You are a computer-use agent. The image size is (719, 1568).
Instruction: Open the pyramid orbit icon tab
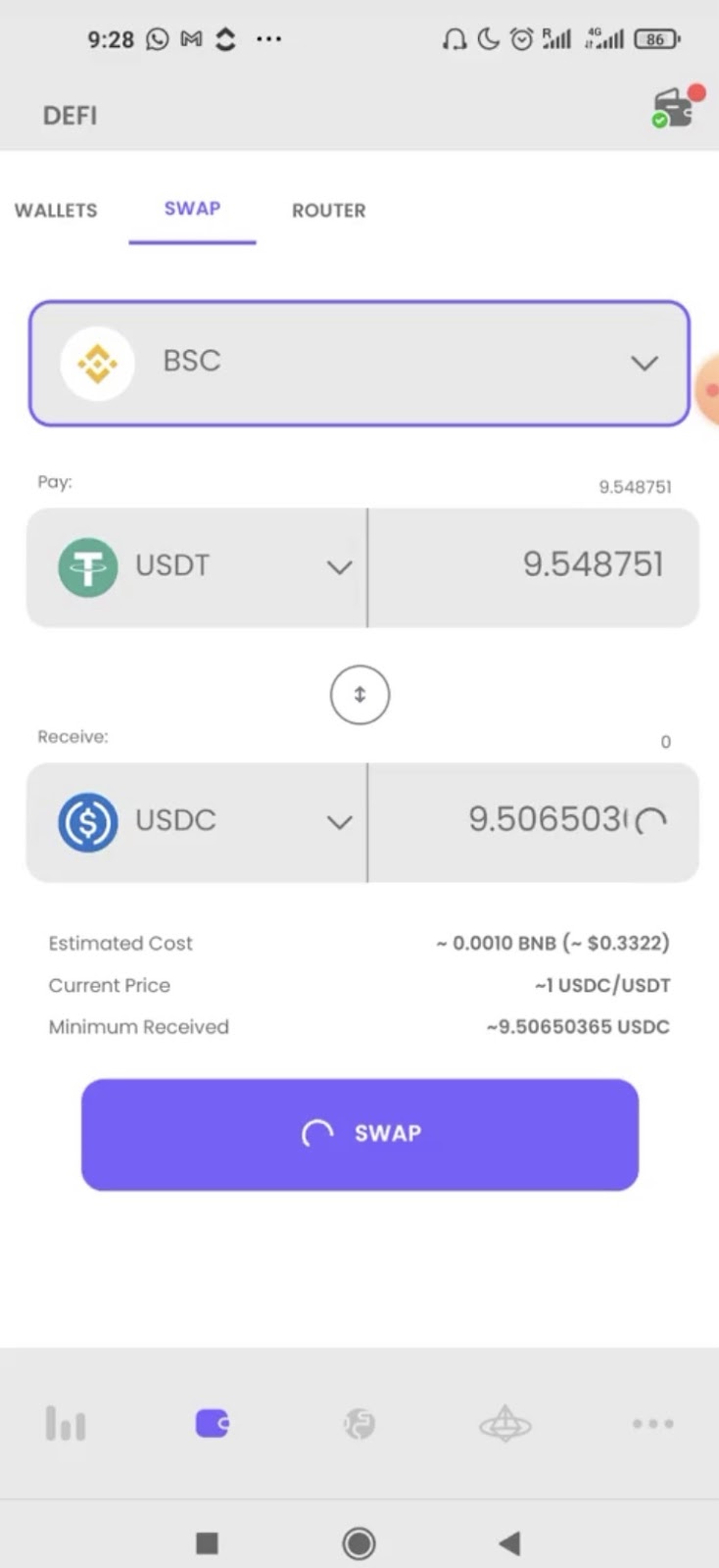point(505,1424)
